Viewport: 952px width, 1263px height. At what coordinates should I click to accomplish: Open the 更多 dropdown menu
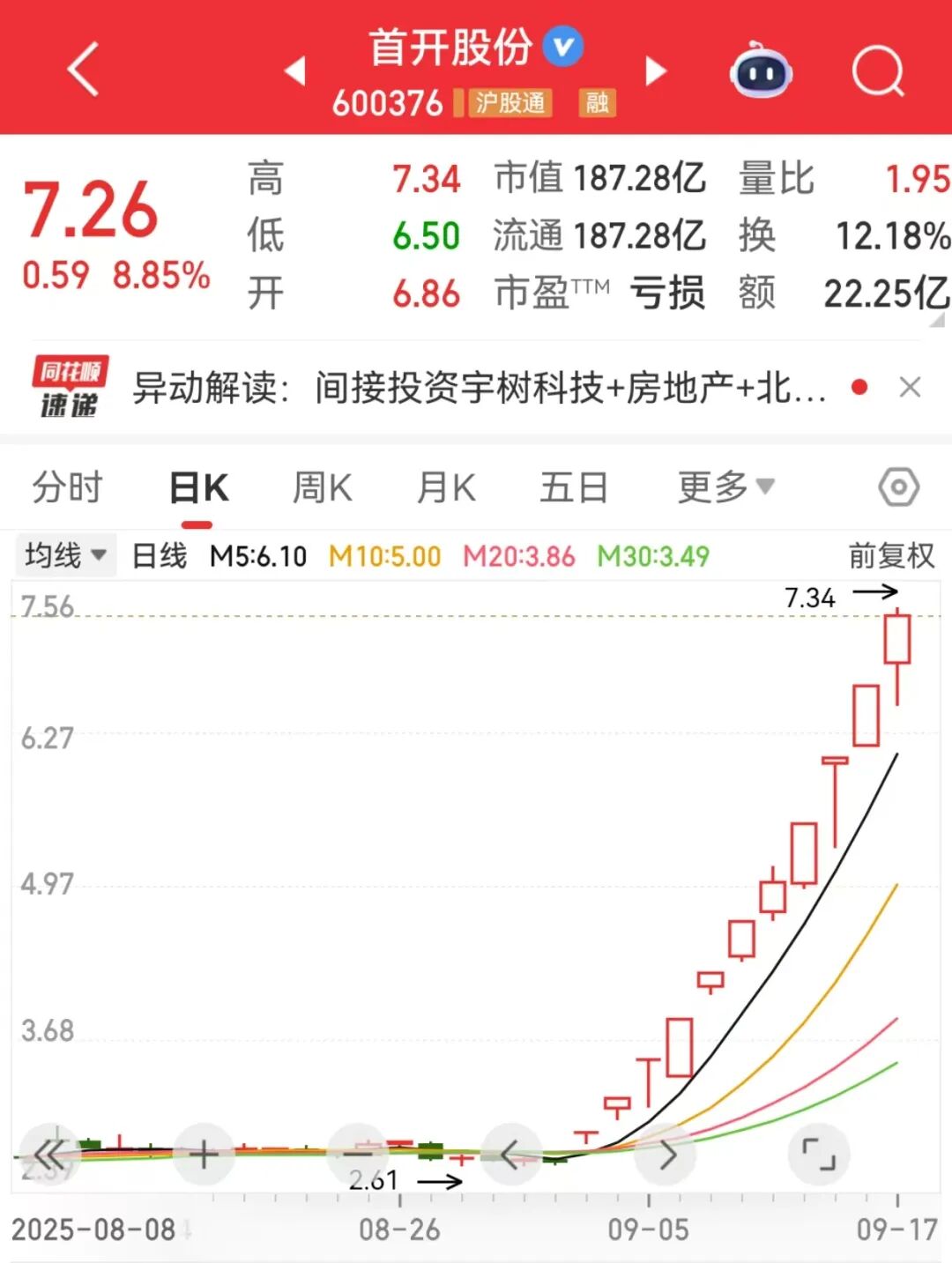tap(723, 487)
